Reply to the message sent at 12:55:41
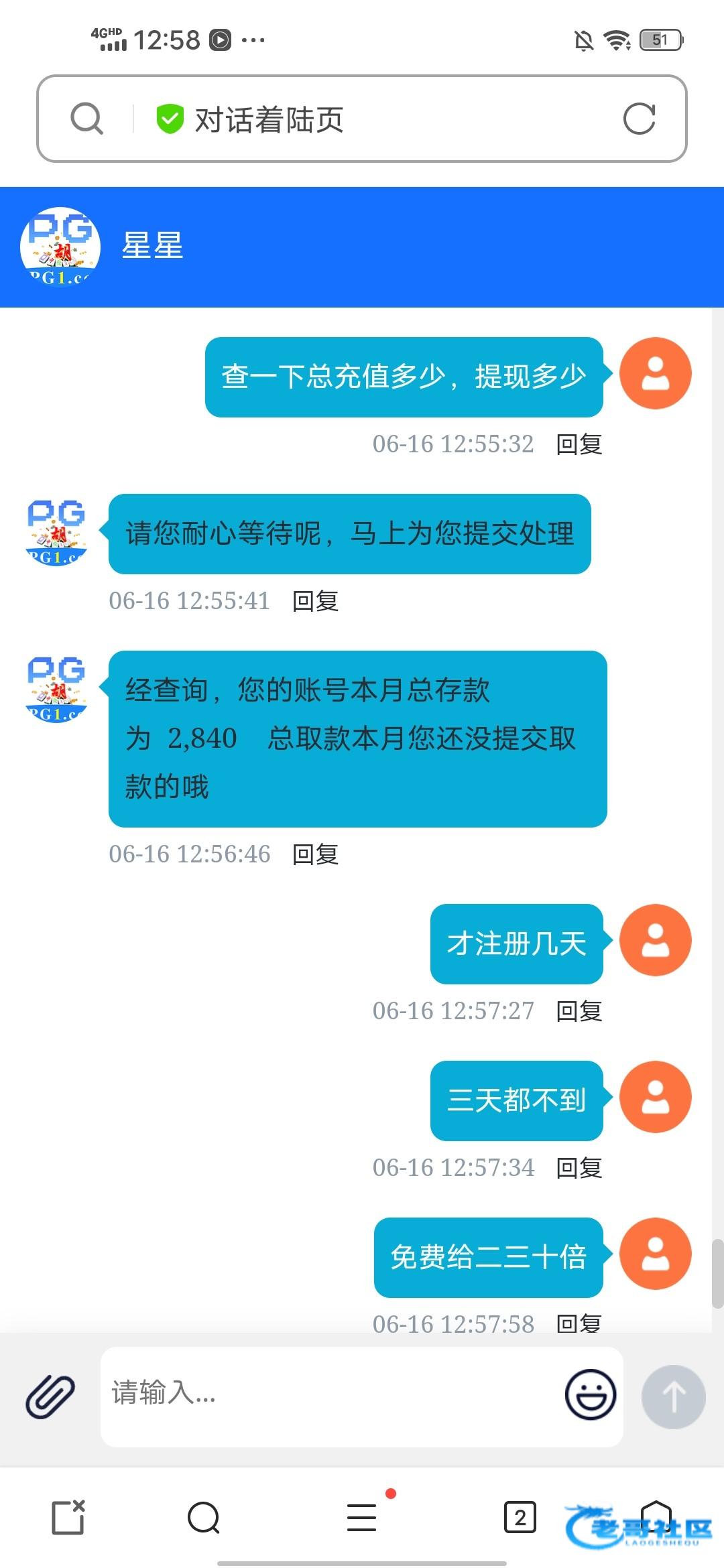Image resolution: width=724 pixels, height=1568 pixels. [316, 601]
